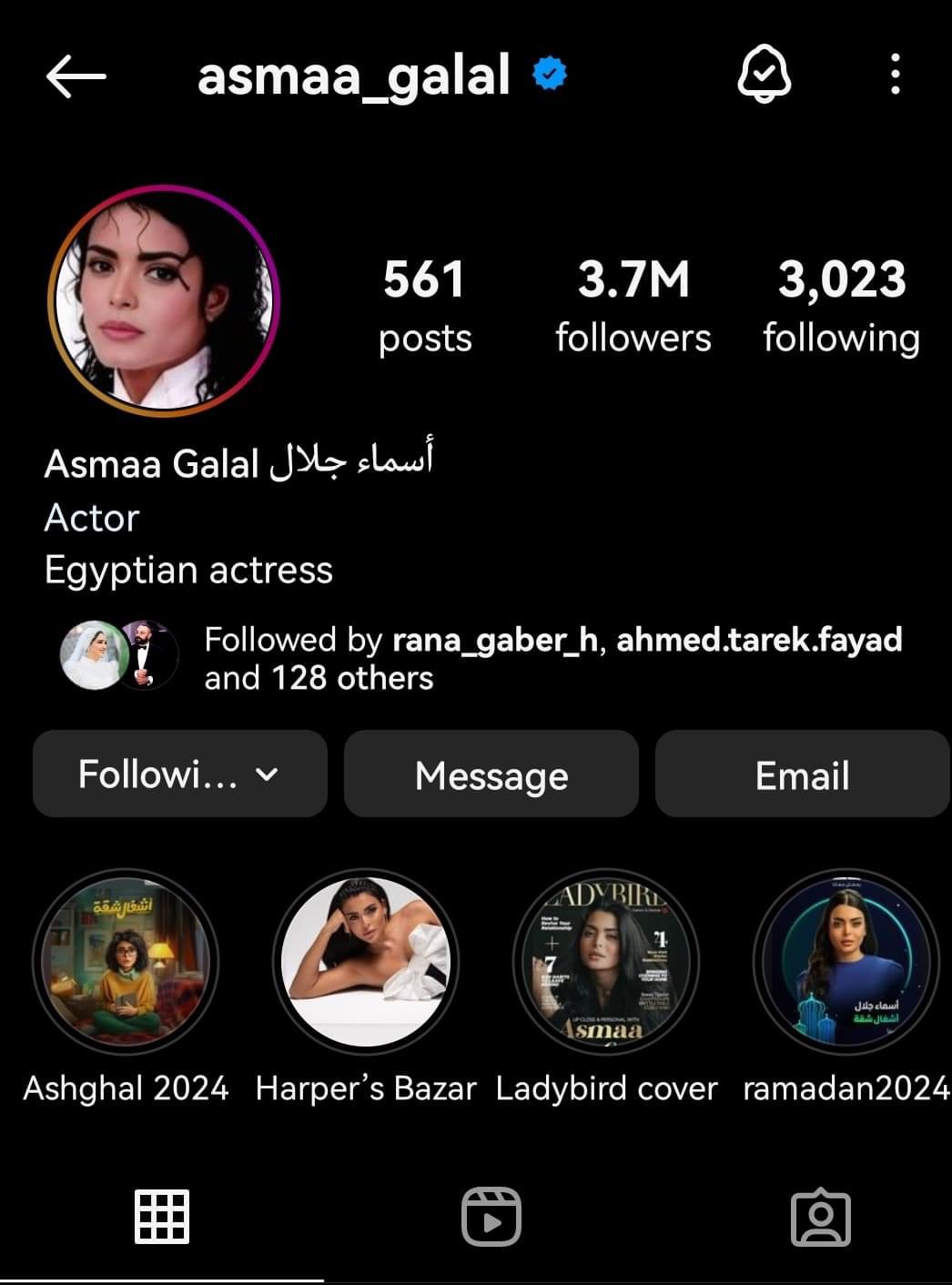Open the Ladybird cover highlight
This screenshot has width=952, height=1285.
(x=605, y=962)
